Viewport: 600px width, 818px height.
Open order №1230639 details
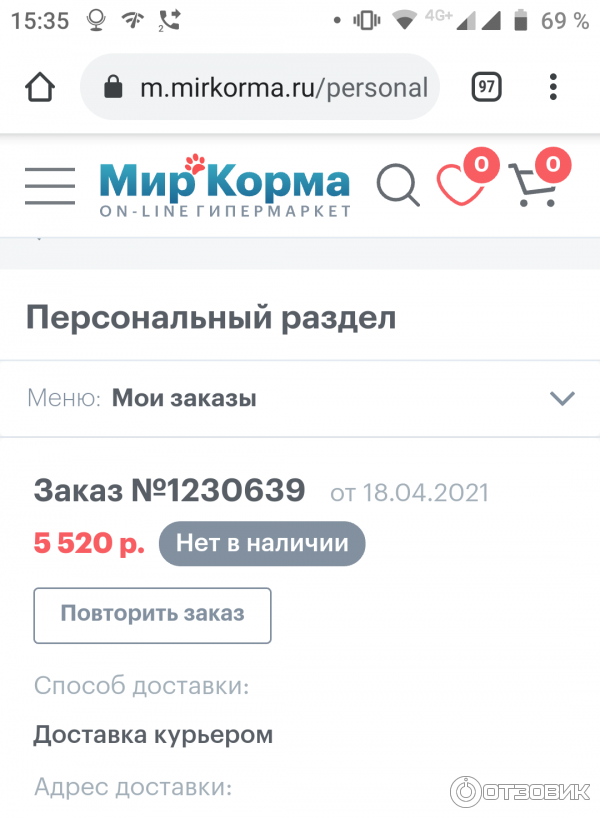pos(169,491)
